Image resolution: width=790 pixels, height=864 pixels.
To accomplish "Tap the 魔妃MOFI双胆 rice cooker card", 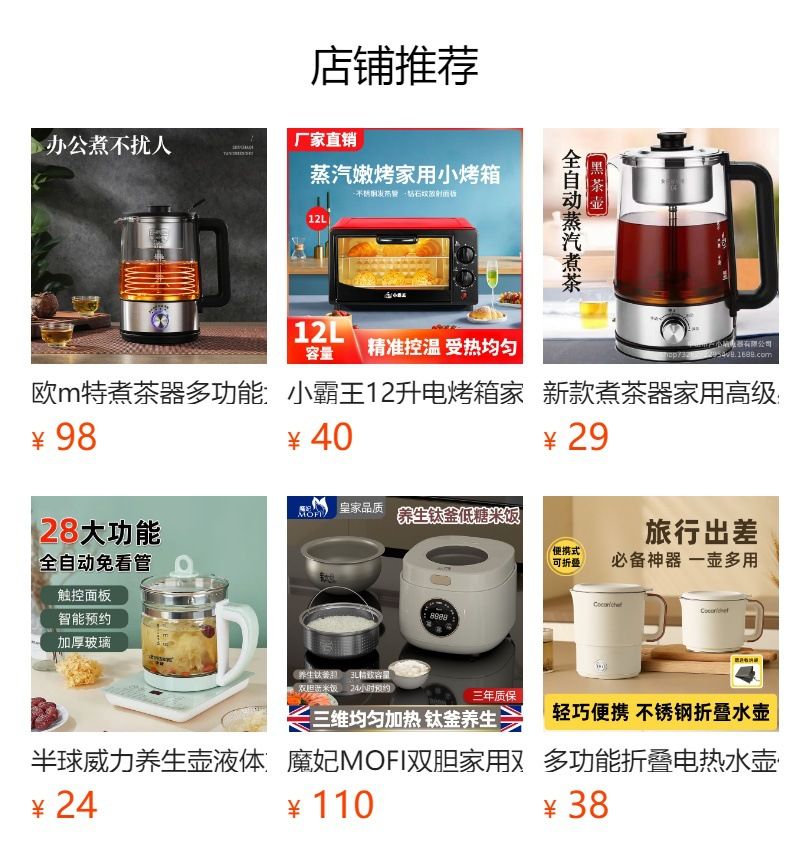I will [x=405, y=614].
